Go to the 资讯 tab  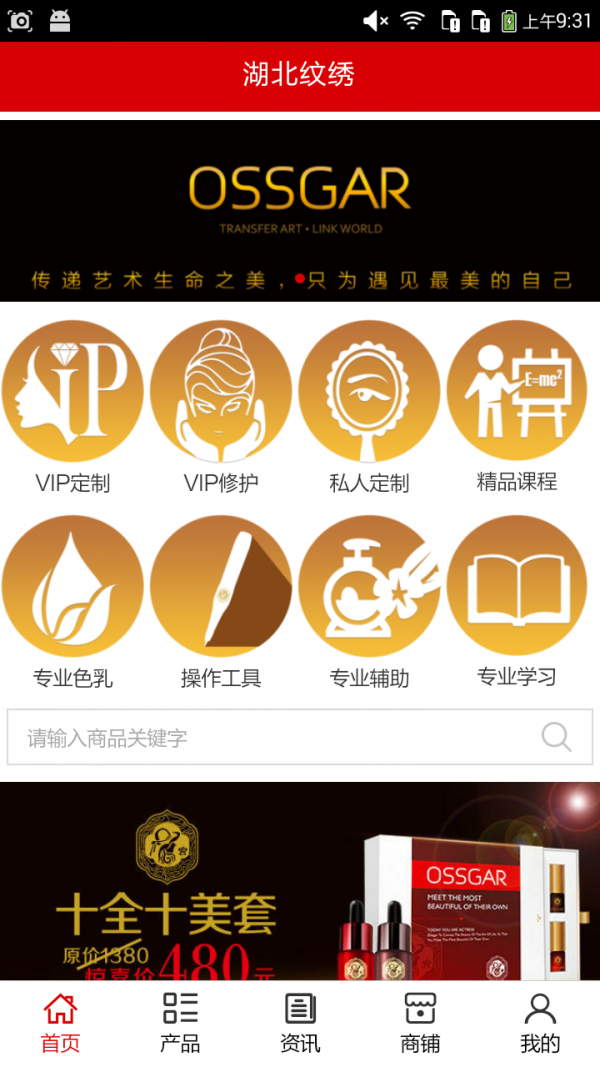[x=300, y=1023]
